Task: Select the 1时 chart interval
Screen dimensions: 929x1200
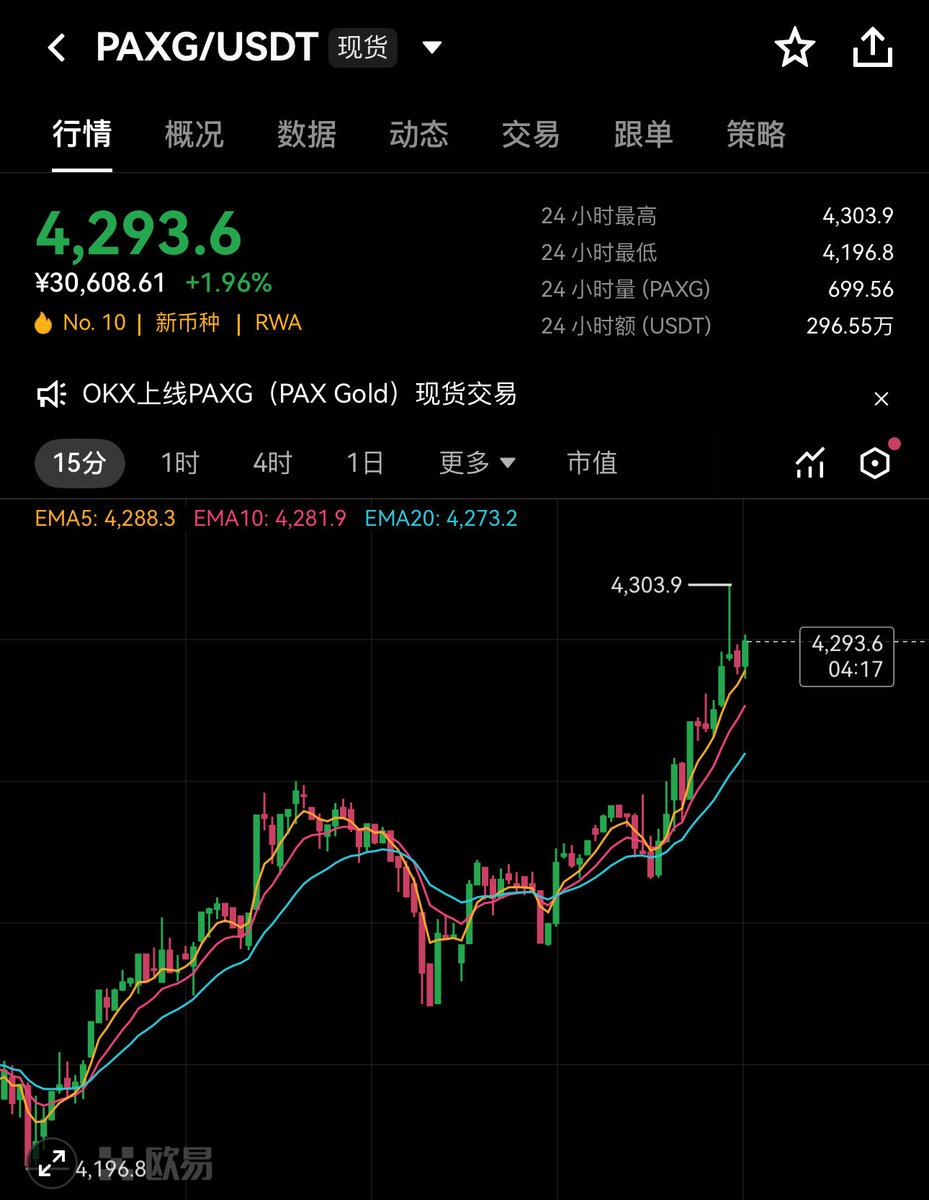Action: pos(180,463)
